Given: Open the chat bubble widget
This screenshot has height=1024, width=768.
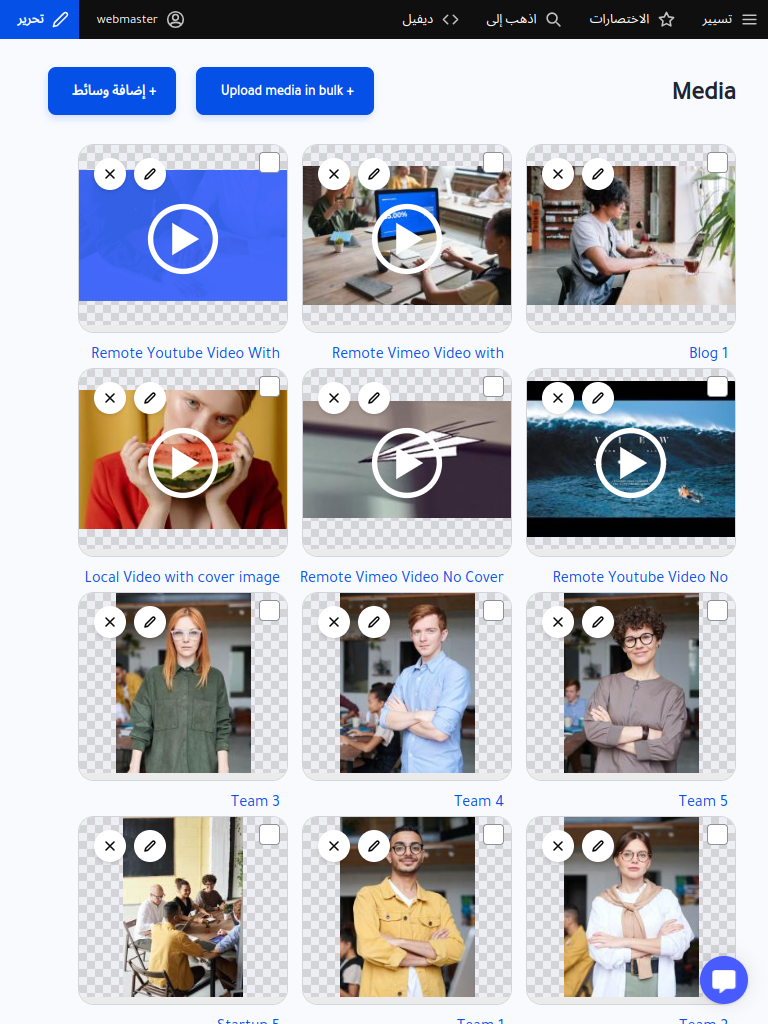Looking at the screenshot, I should (724, 980).
